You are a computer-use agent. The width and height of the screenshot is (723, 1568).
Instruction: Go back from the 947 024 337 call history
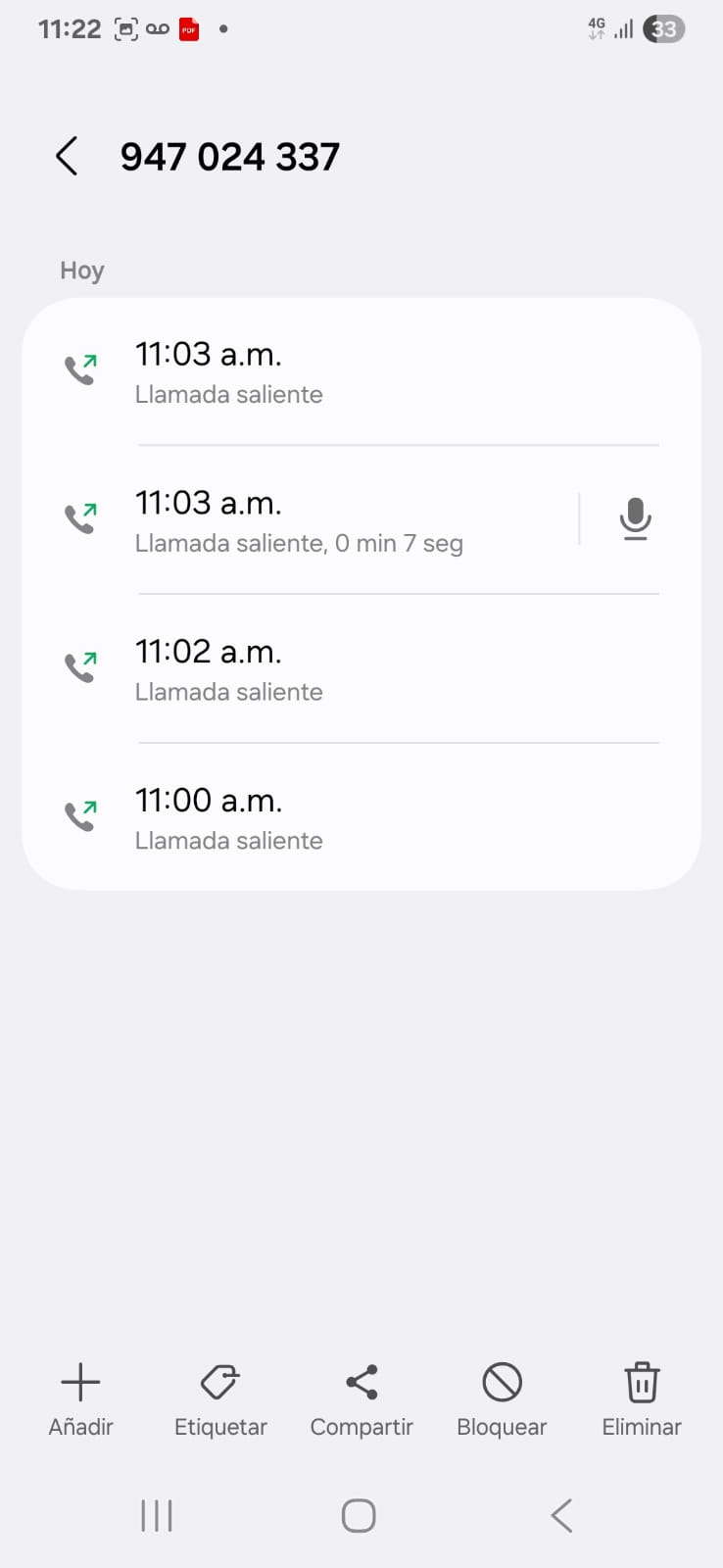67,157
